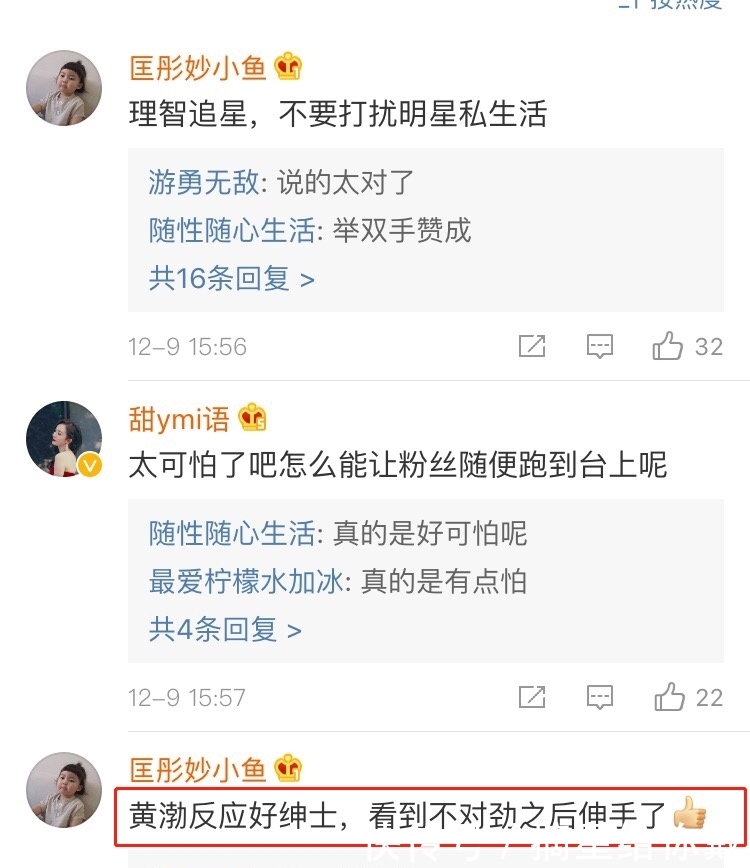Open 游勇无敌's profile from the reply
Viewport: 750px width, 868px height.
click(203, 182)
